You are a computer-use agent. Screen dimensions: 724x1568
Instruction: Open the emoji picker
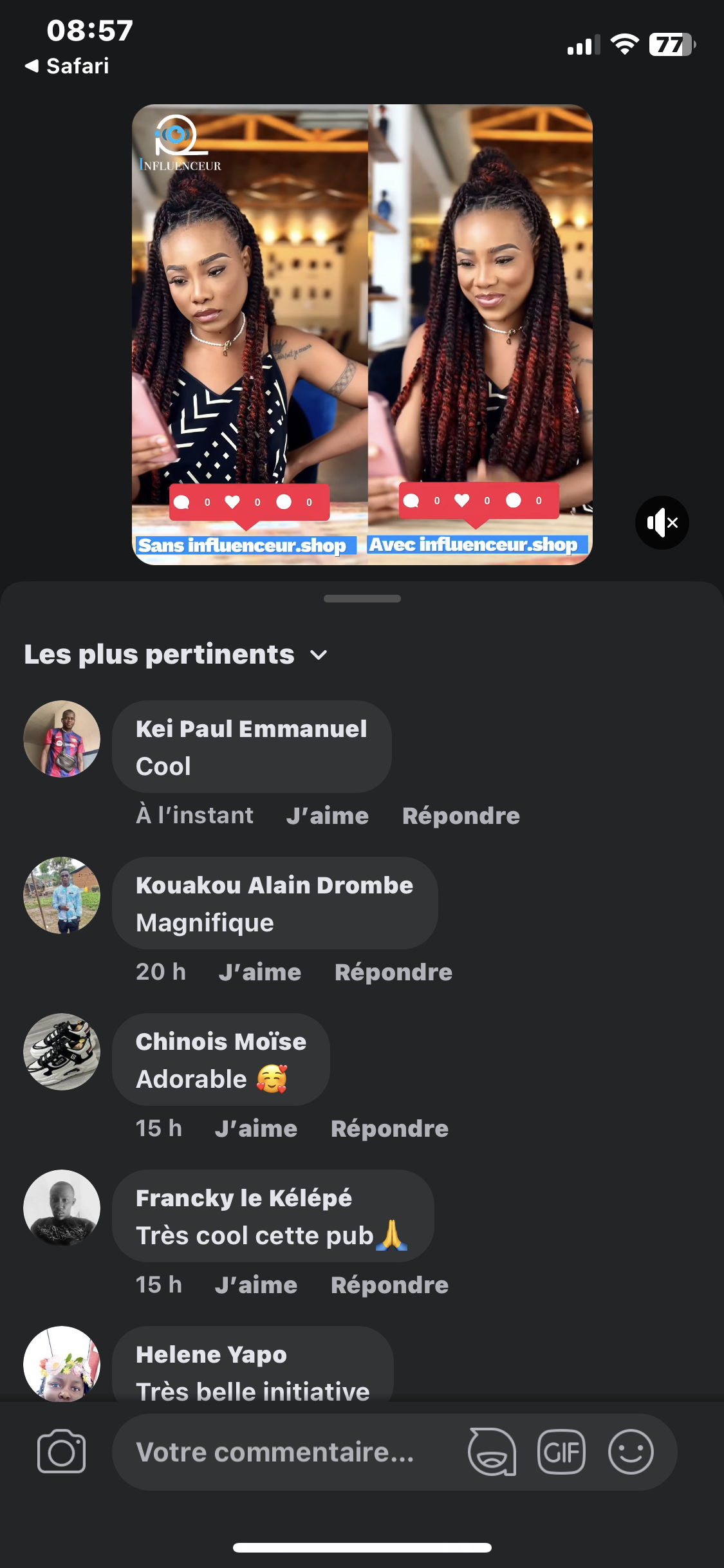tap(631, 1451)
